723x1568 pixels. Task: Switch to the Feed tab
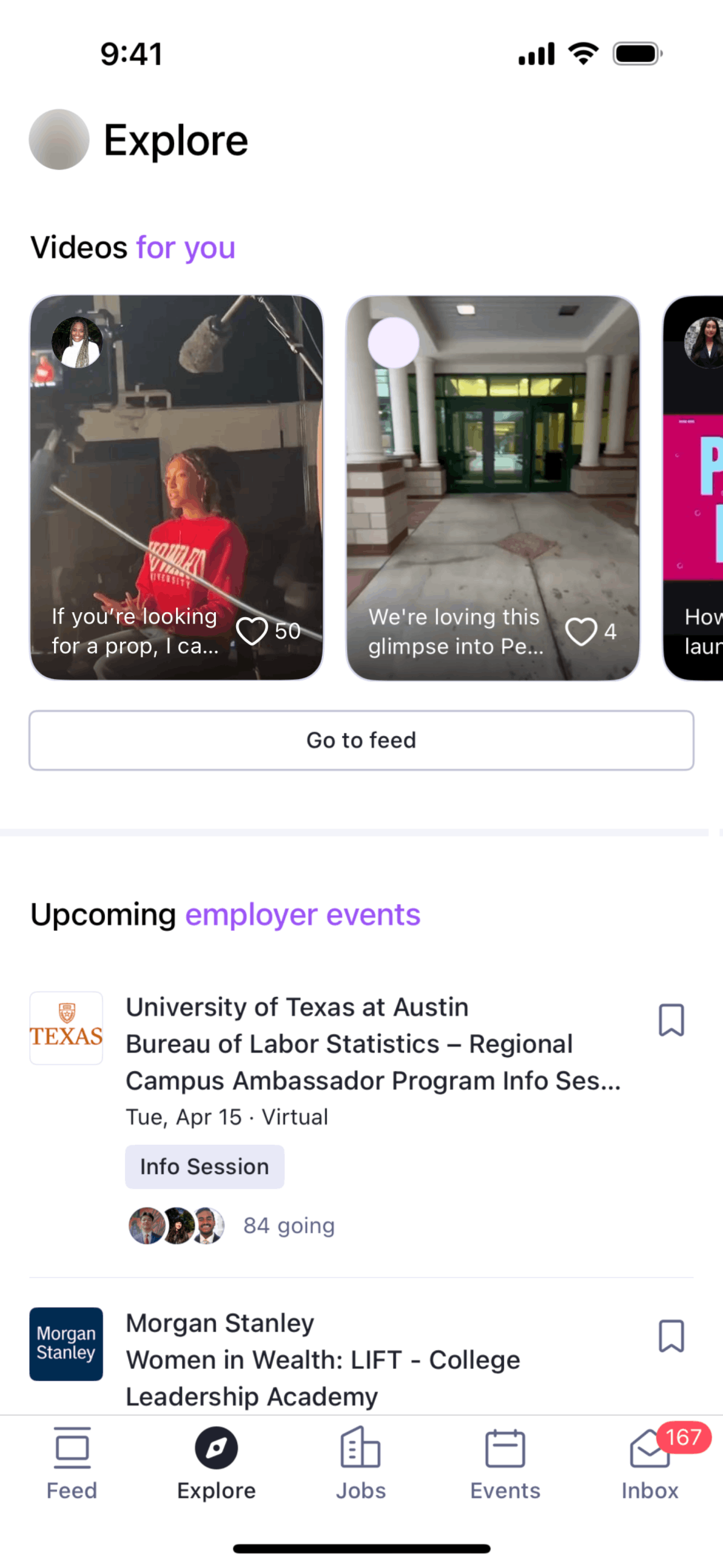(x=72, y=1462)
